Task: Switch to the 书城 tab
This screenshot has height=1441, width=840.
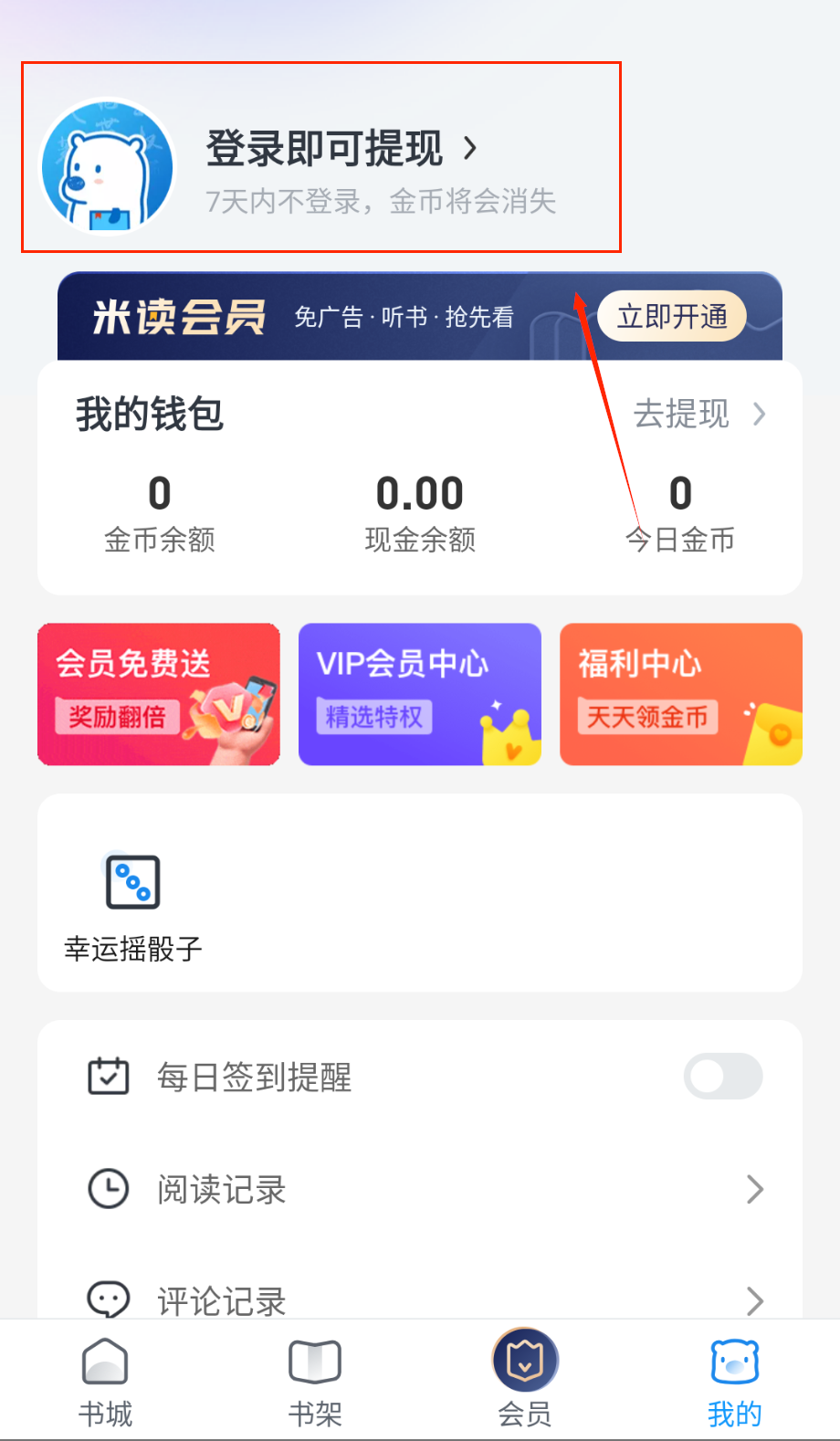Action: tap(105, 1382)
